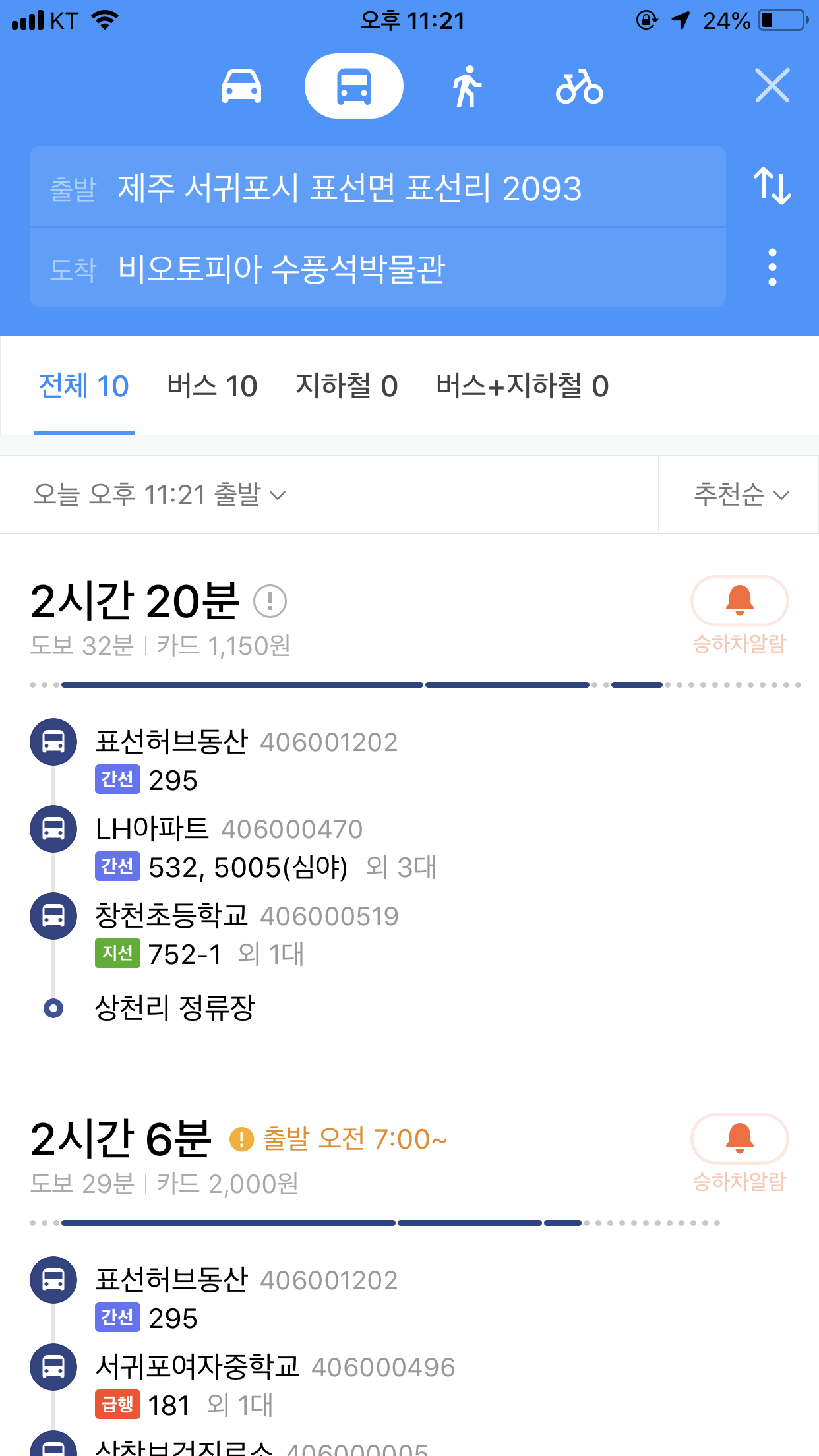Screen dimensions: 819x1456
Task: Swap departure and destination
Action: 772,187
